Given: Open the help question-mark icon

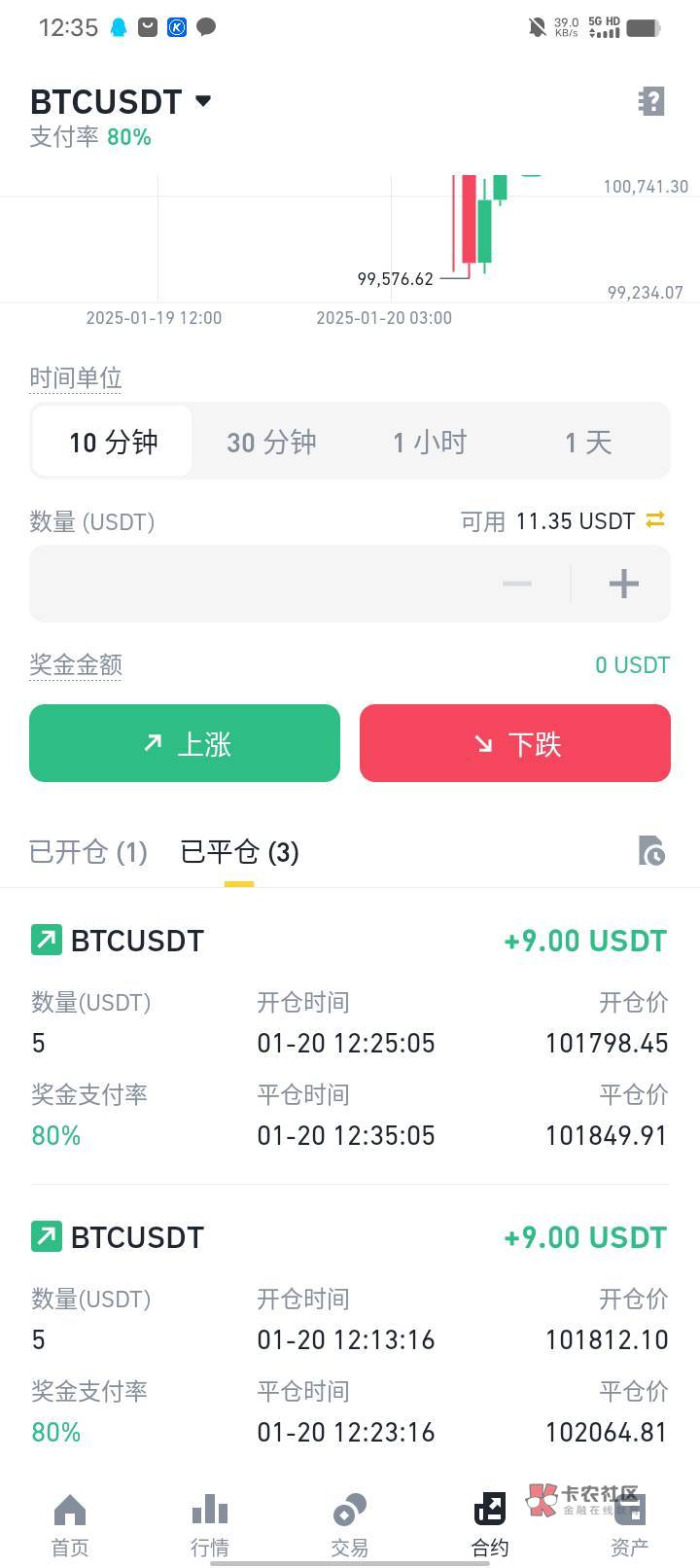Looking at the screenshot, I should pos(650,101).
